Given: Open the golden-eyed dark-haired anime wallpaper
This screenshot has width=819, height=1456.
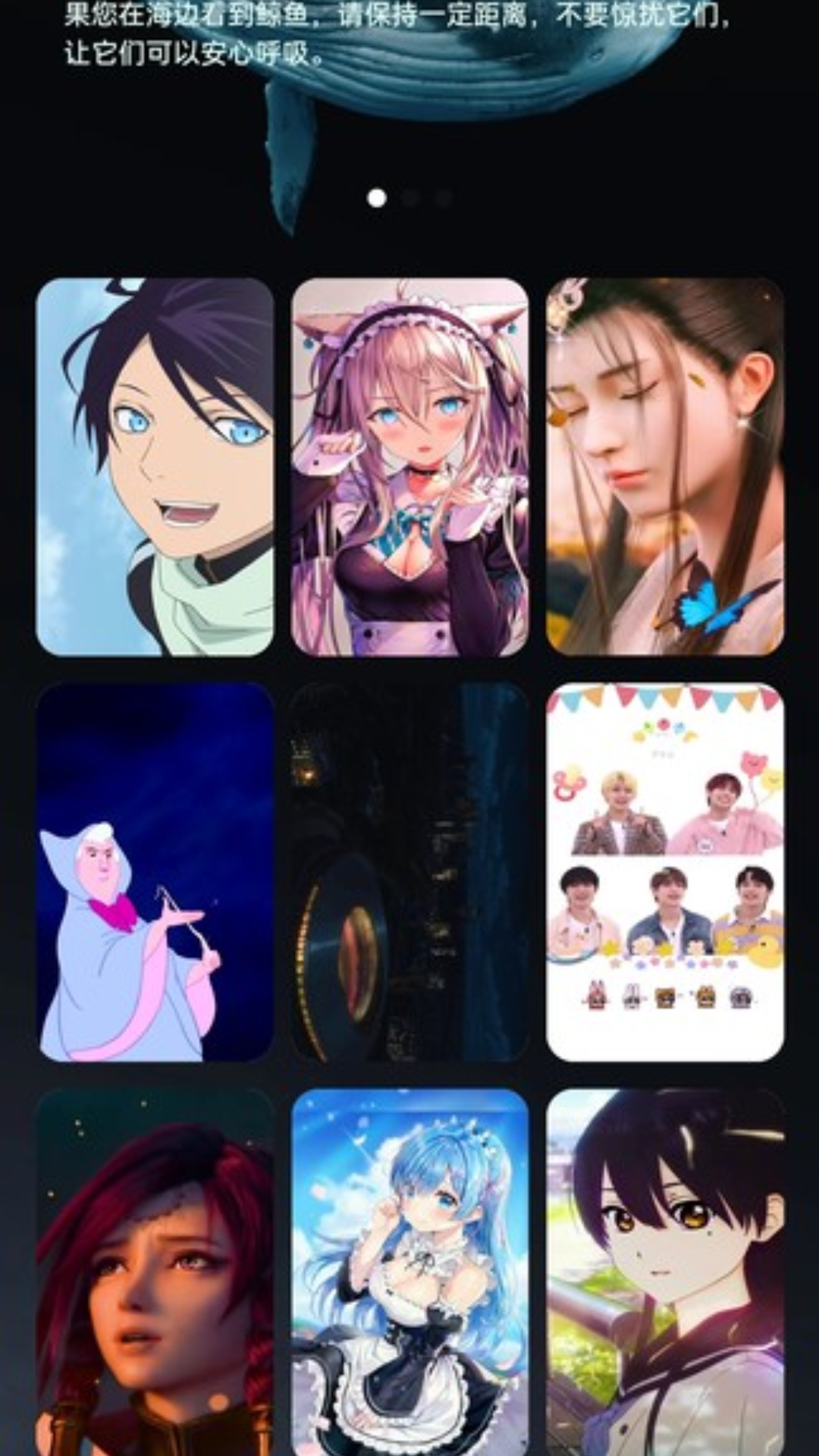Looking at the screenshot, I should click(x=665, y=1274).
